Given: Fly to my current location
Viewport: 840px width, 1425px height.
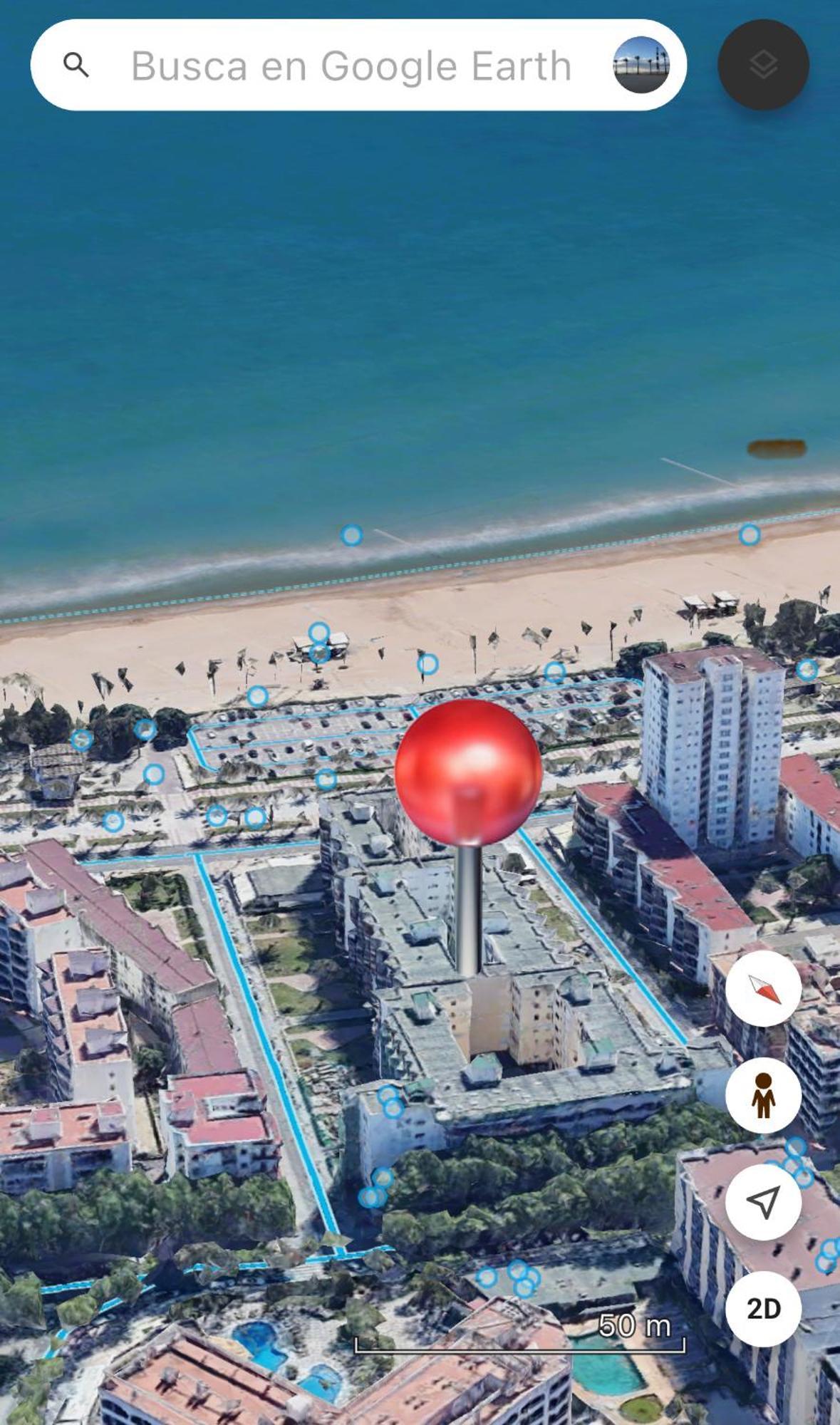Looking at the screenshot, I should tap(763, 1202).
